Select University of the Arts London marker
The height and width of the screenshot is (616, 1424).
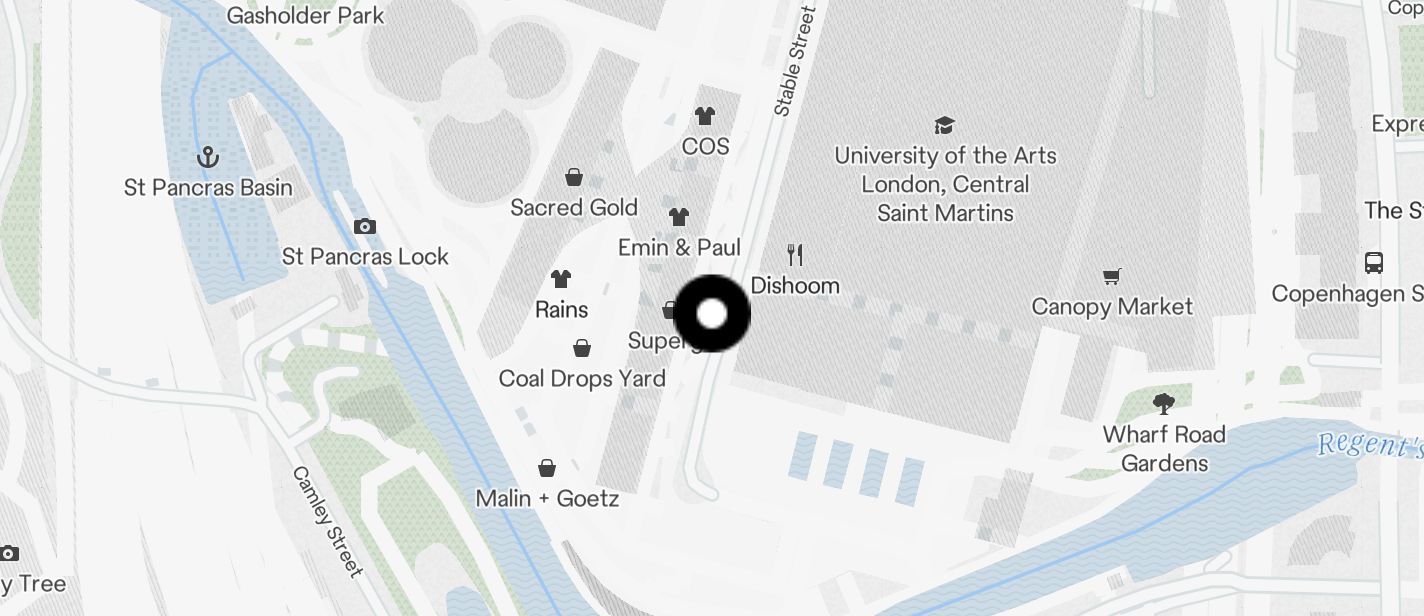(x=944, y=126)
